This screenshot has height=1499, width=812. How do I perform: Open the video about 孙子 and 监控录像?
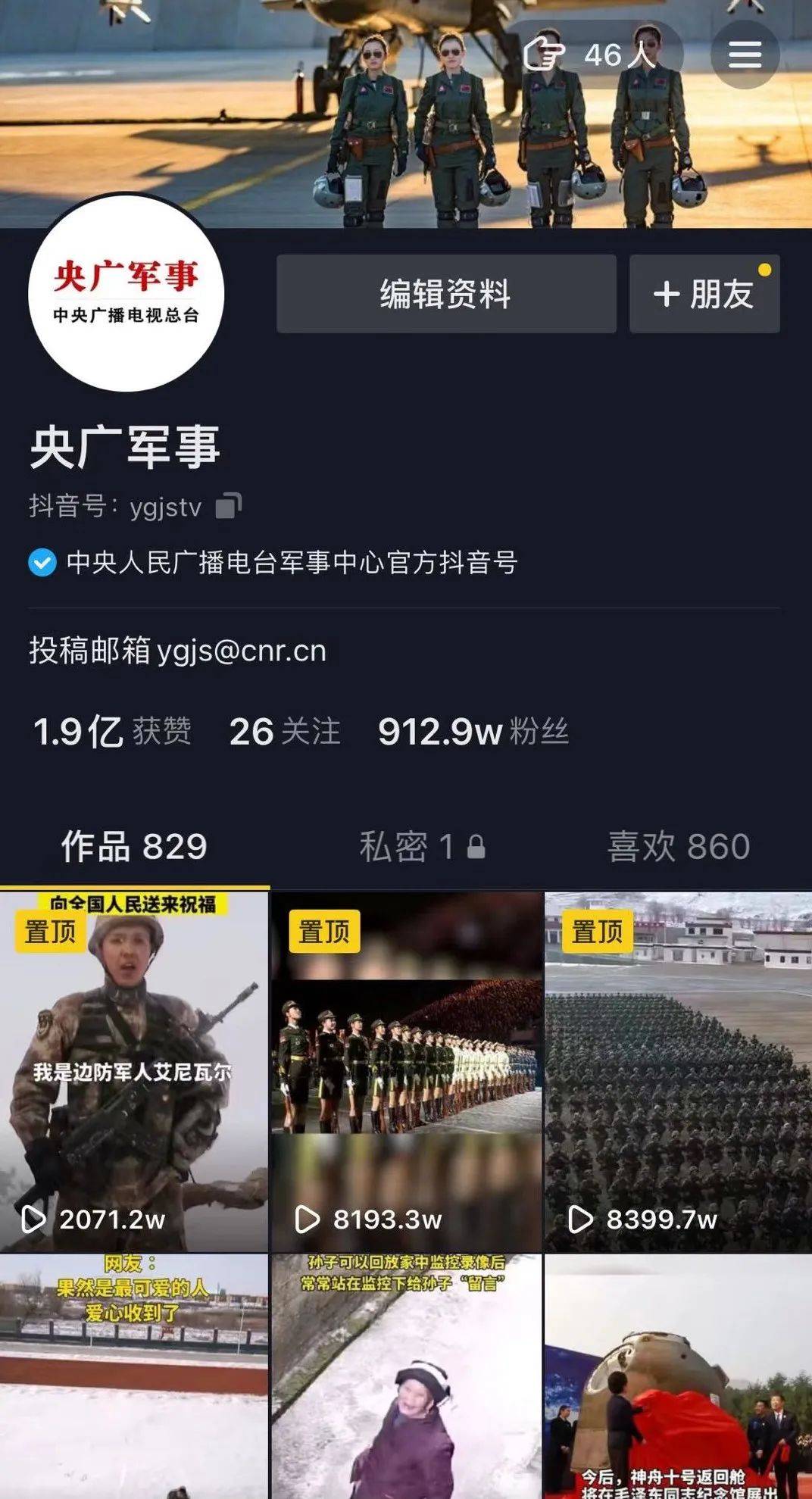pos(407,1375)
